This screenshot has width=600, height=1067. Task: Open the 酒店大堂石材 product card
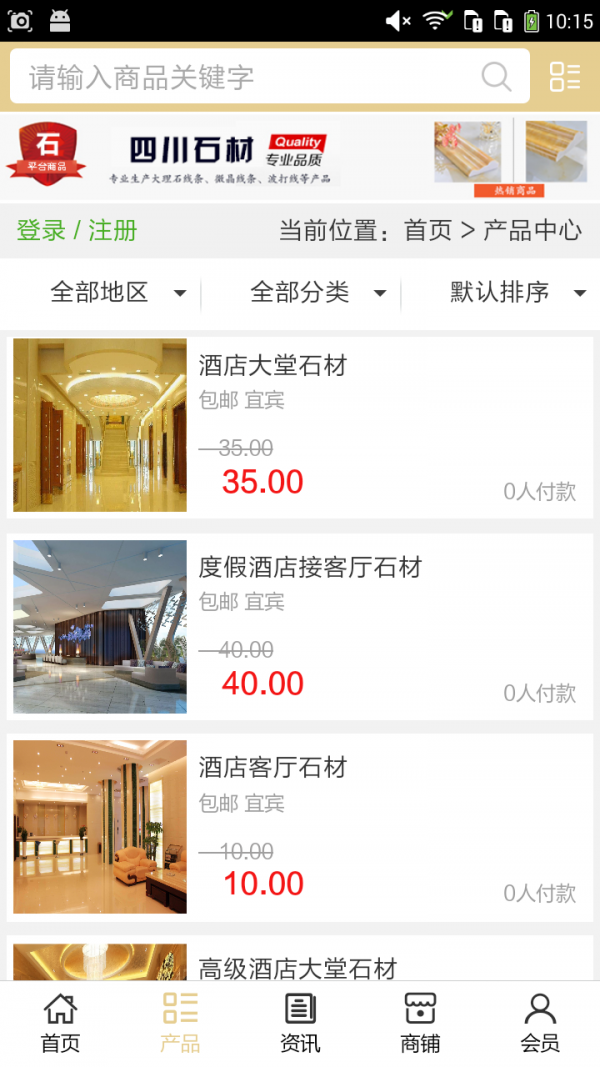300,426
